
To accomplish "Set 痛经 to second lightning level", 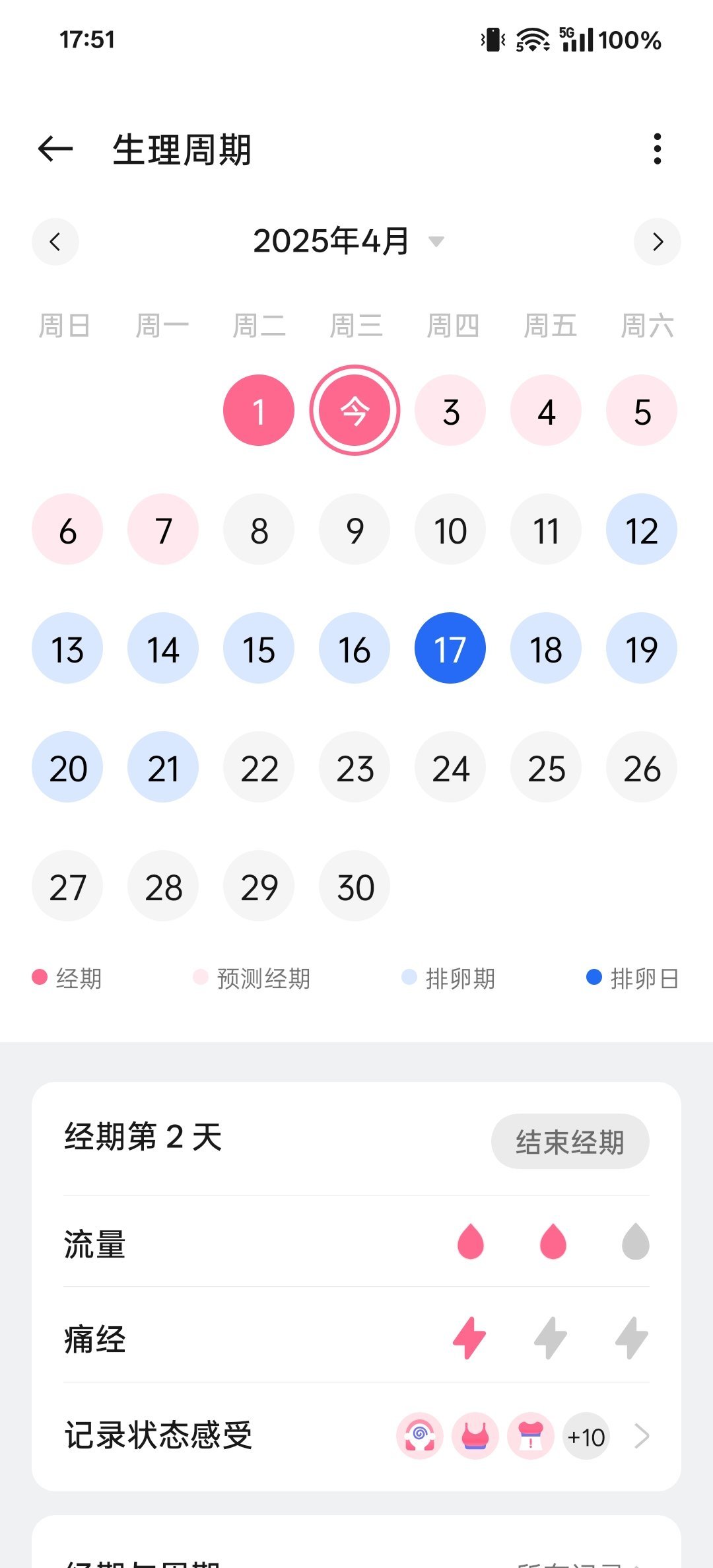I will coord(551,1337).
